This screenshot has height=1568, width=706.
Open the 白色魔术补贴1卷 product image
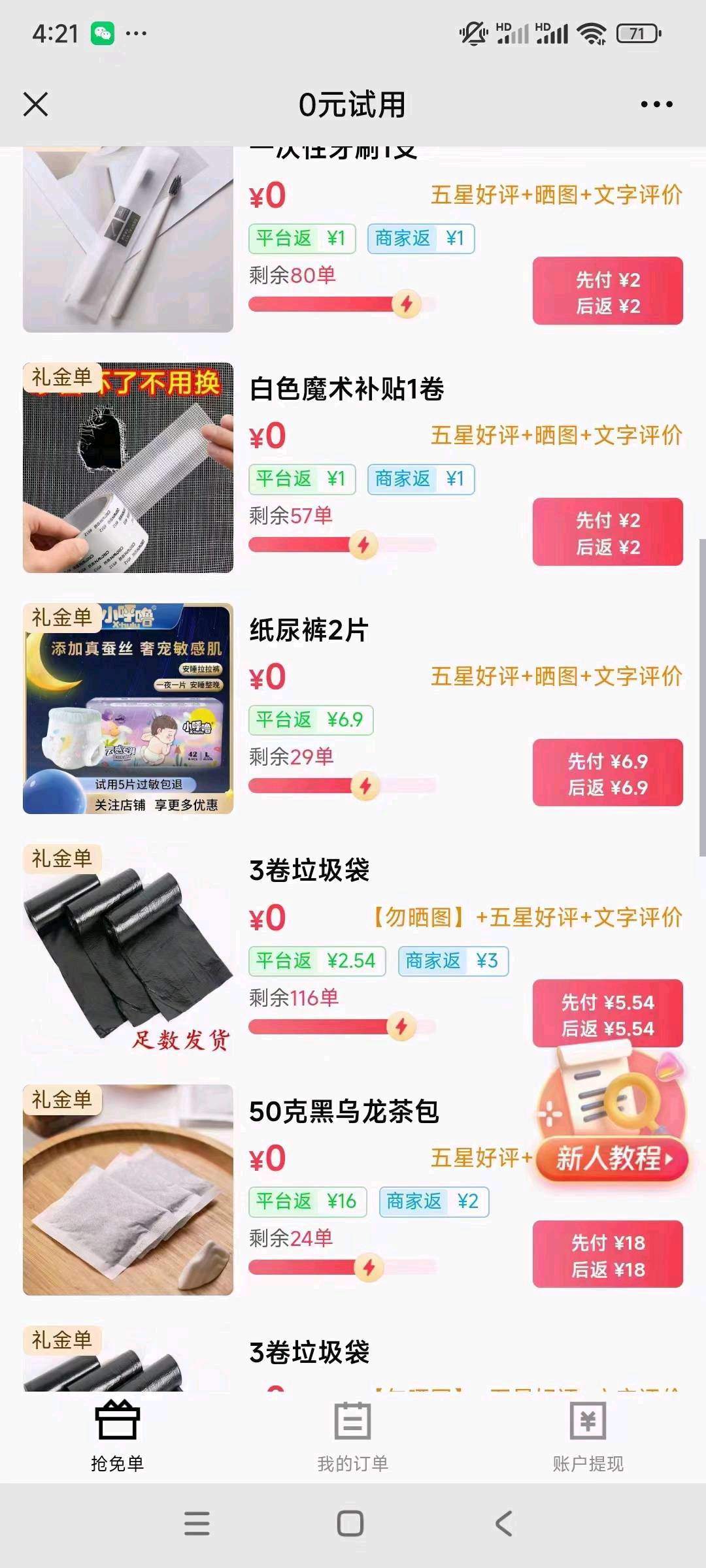point(128,468)
